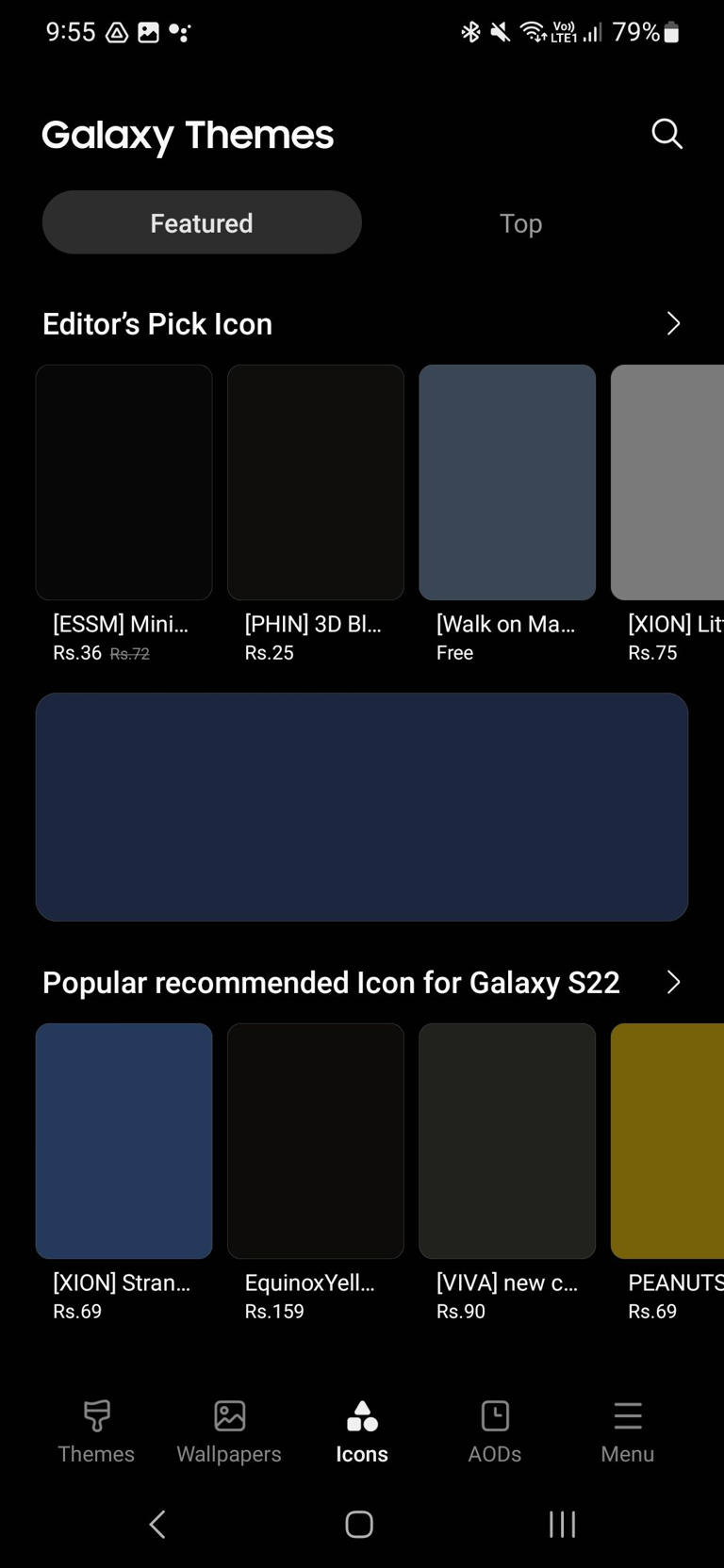Open the Galaxy Themes app title header
Image resolution: width=724 pixels, height=1568 pixels.
tap(188, 135)
